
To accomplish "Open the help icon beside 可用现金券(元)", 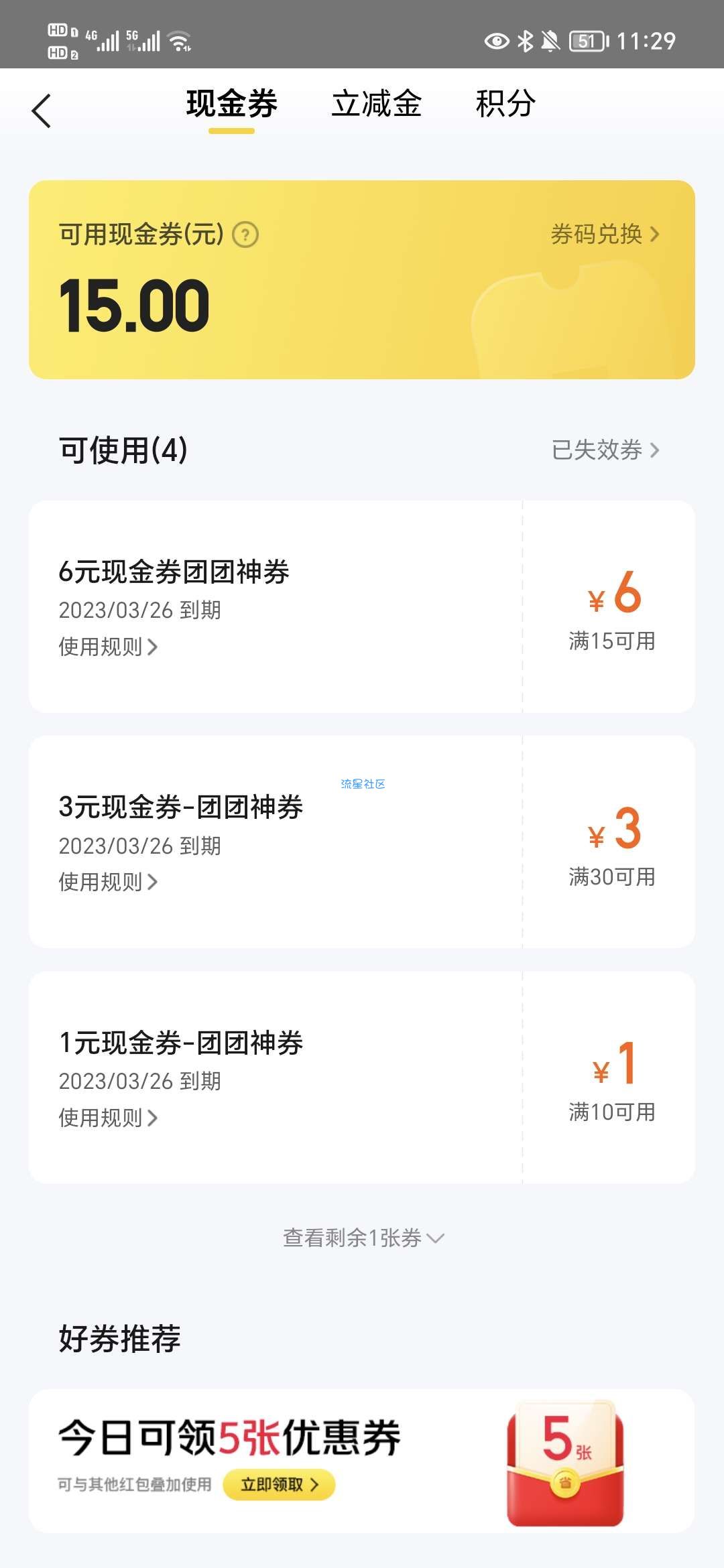I will pos(245,235).
